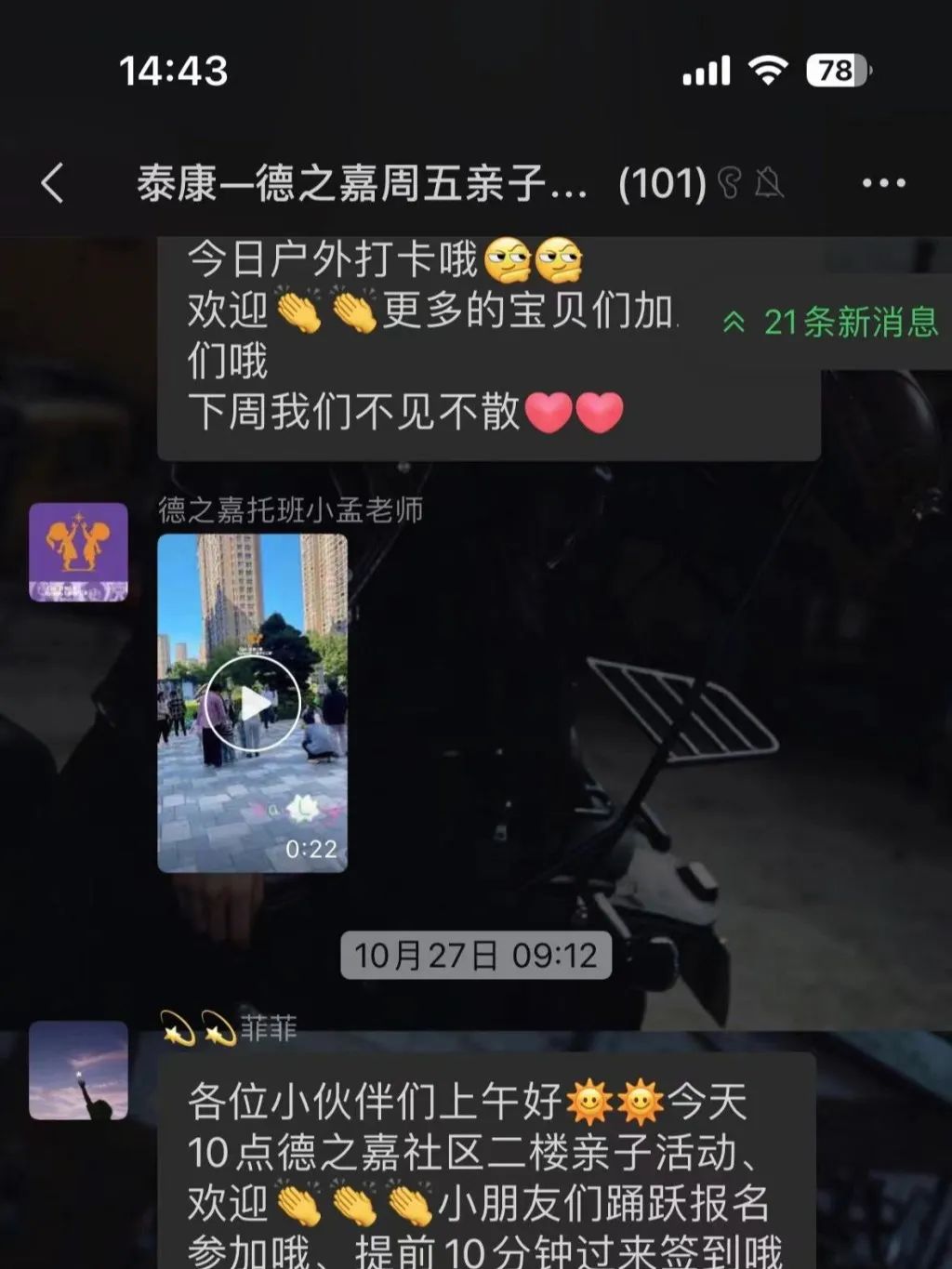Open 菲菲's avatar profile
The width and height of the screenshot is (952, 1269).
78,1070
